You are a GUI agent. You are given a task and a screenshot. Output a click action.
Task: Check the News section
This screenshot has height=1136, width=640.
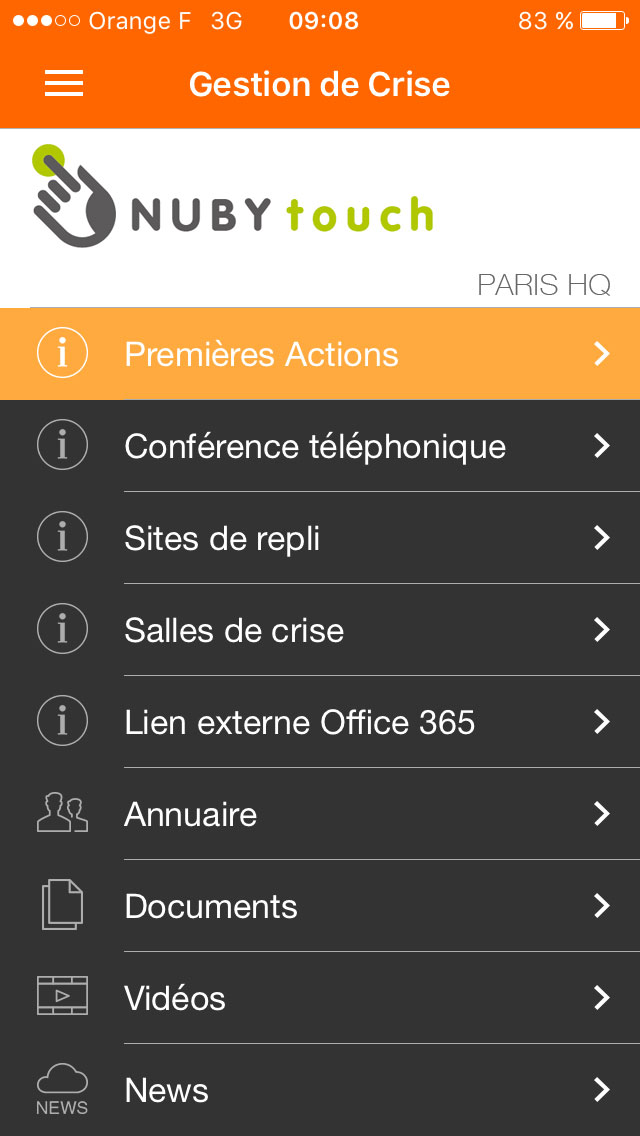pyautogui.click(x=320, y=1090)
